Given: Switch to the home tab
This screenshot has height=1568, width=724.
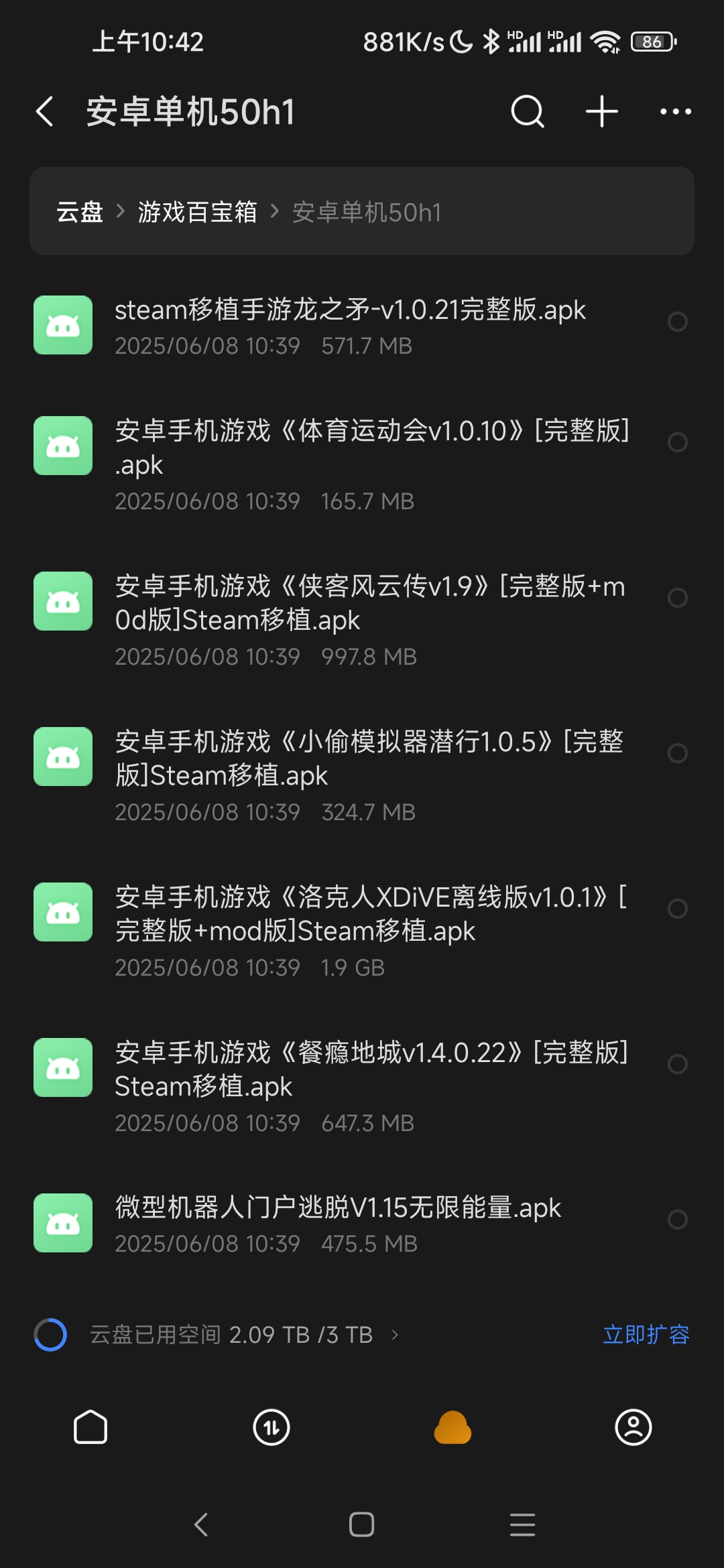Looking at the screenshot, I should 90,1427.
